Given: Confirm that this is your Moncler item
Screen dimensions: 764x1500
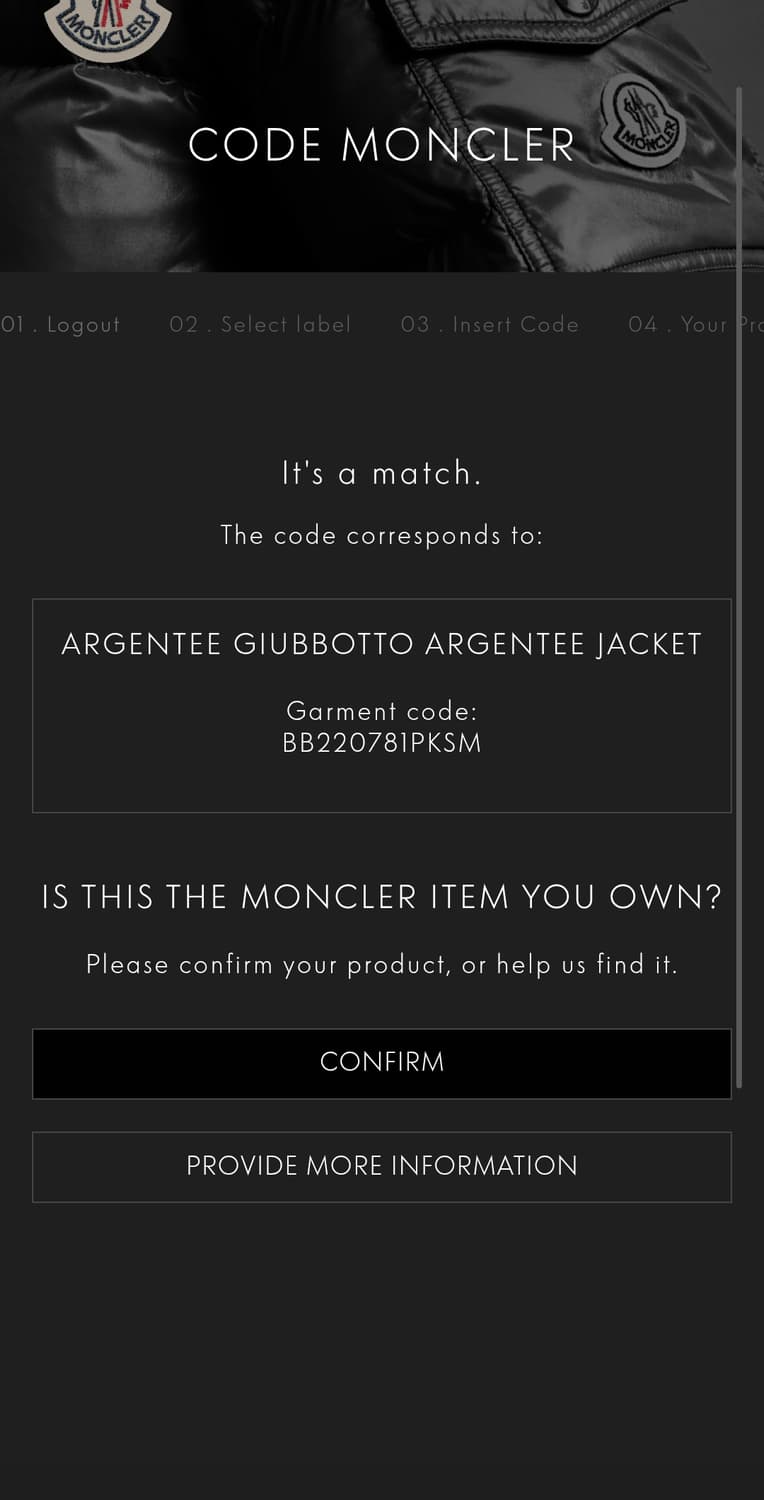Looking at the screenshot, I should [x=382, y=1063].
